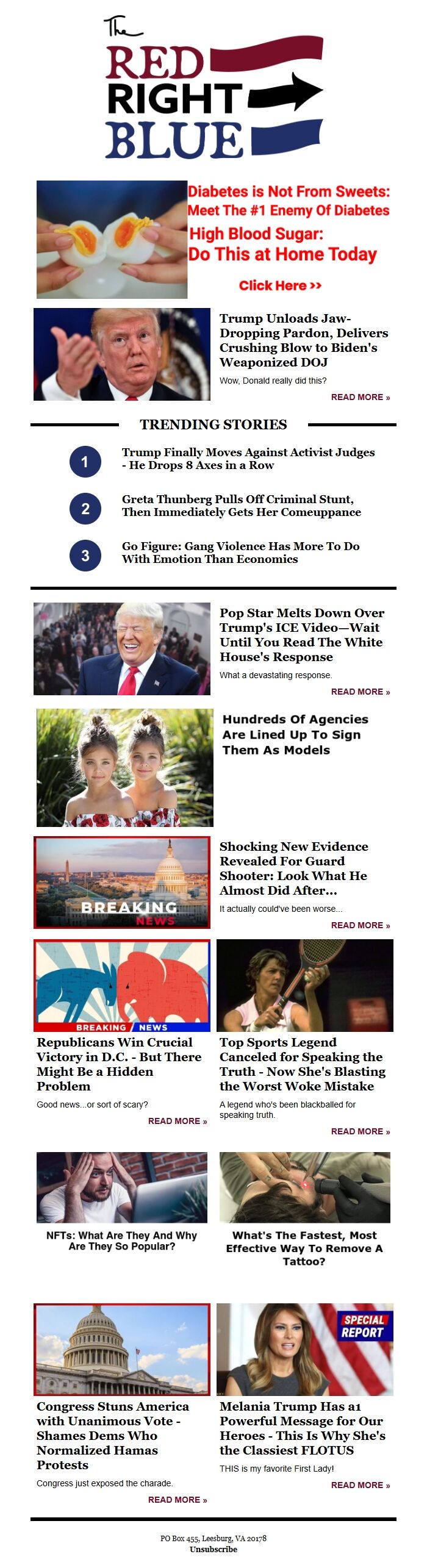The image size is (427, 1568).
Task: Open the diabetes ad's Click Here link
Action: tap(280, 285)
